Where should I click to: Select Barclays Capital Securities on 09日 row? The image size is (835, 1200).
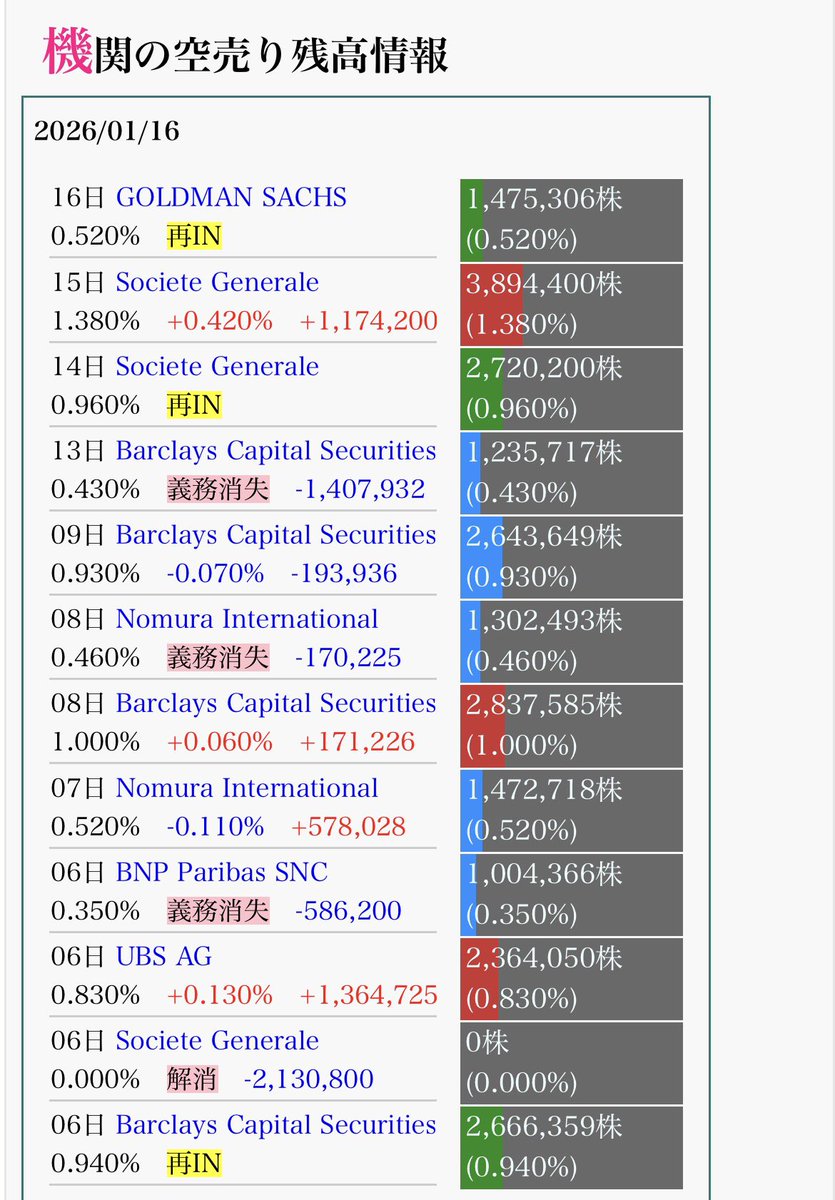pyautogui.click(x=276, y=535)
